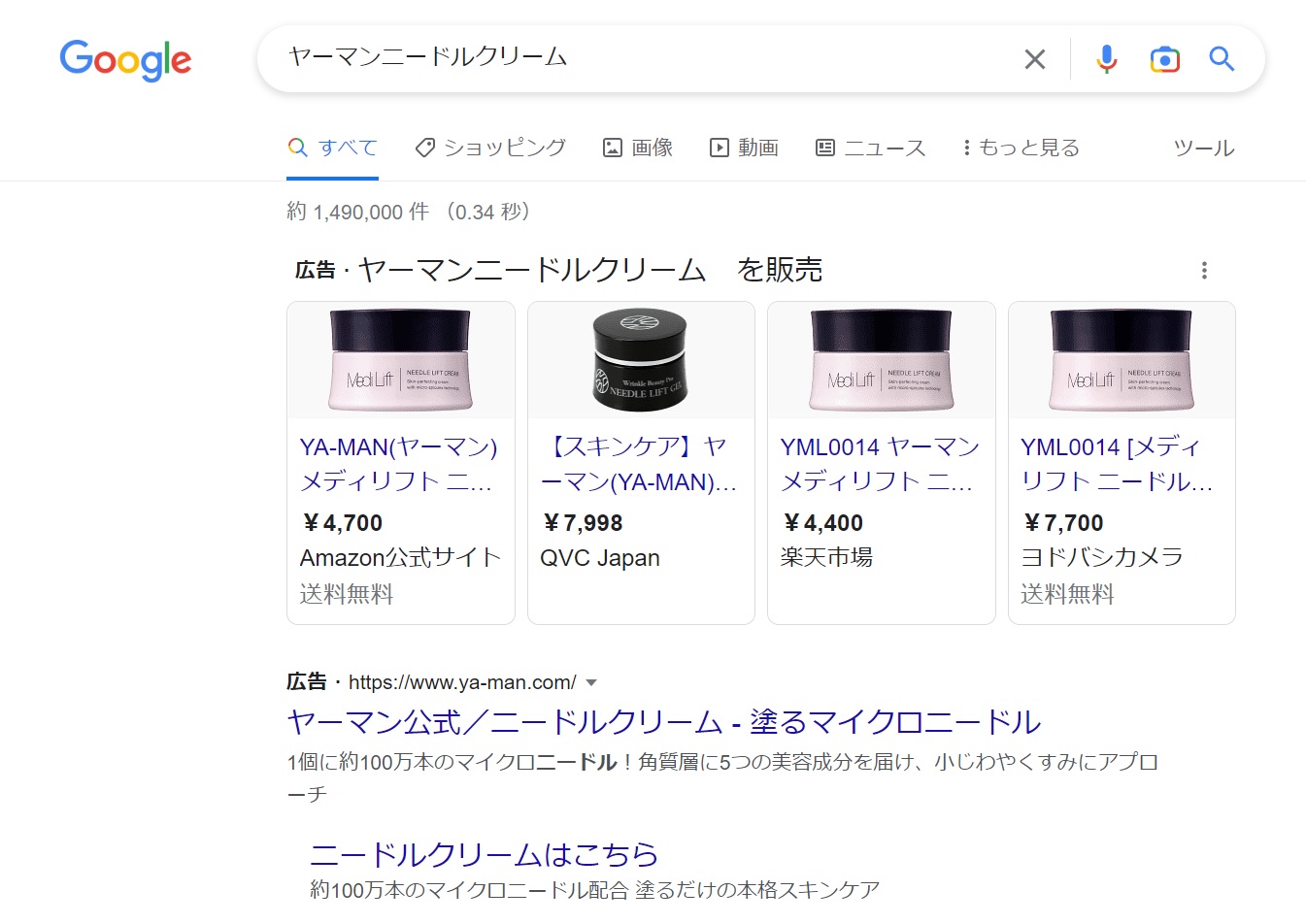Open the ヨドバシカメラ product card

1121,463
